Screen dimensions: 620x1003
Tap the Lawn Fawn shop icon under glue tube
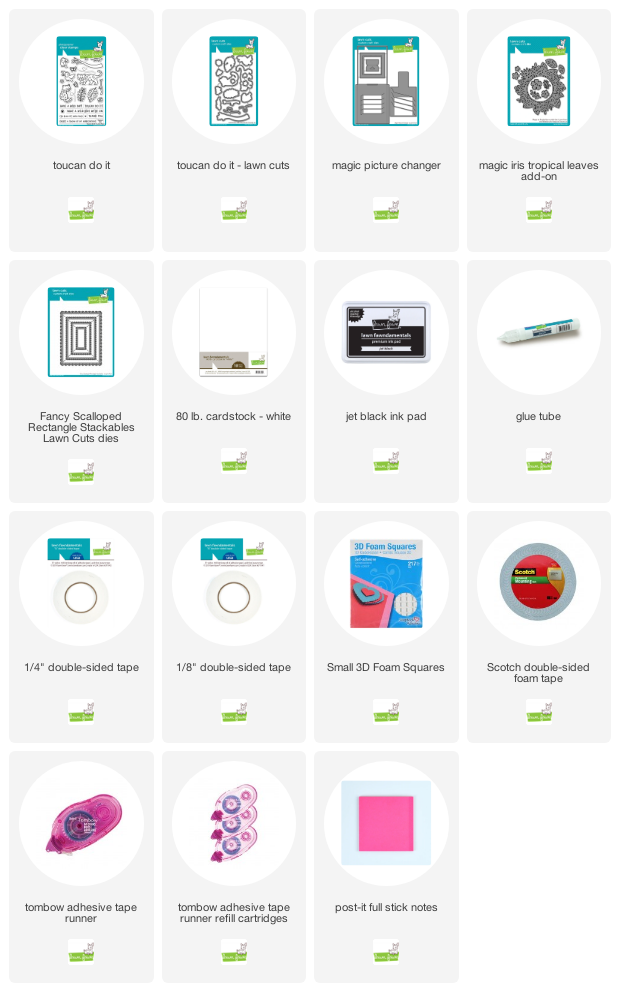(539, 461)
